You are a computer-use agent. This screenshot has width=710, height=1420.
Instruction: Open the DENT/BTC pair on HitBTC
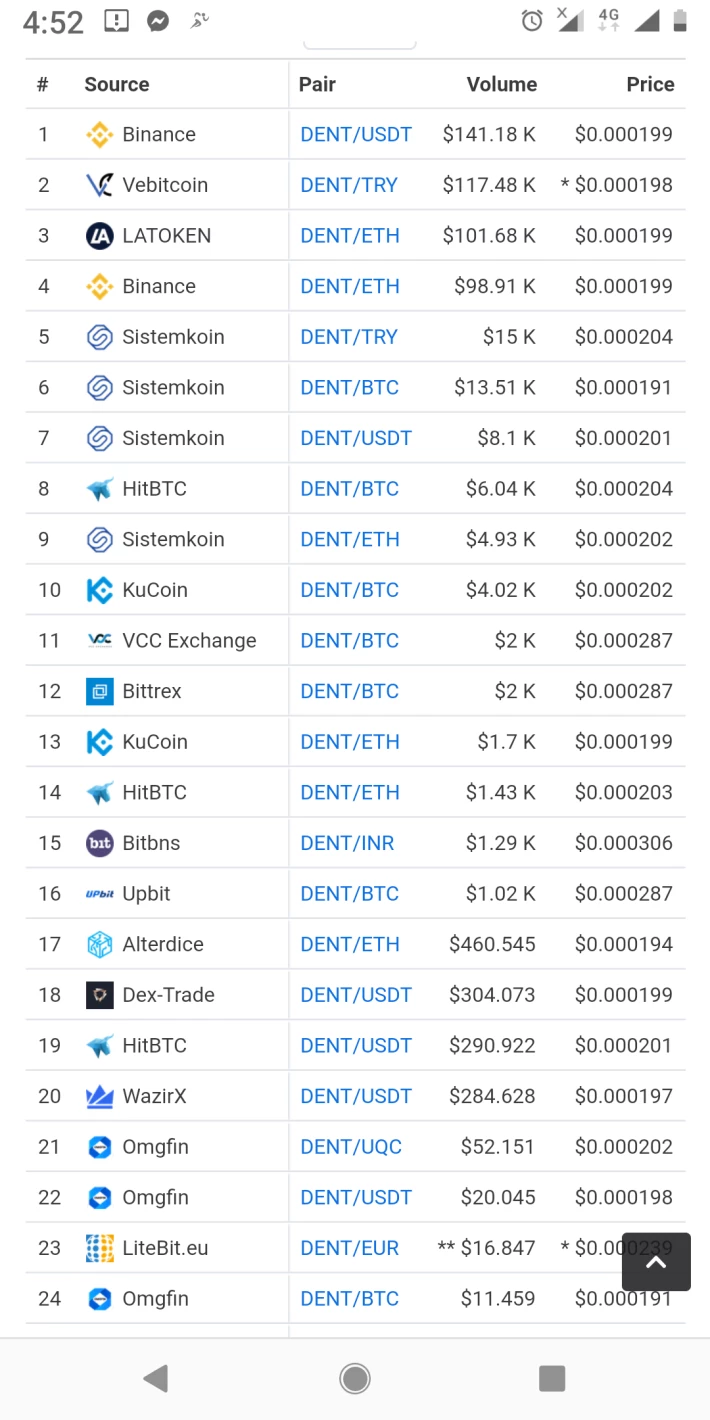[x=349, y=489]
